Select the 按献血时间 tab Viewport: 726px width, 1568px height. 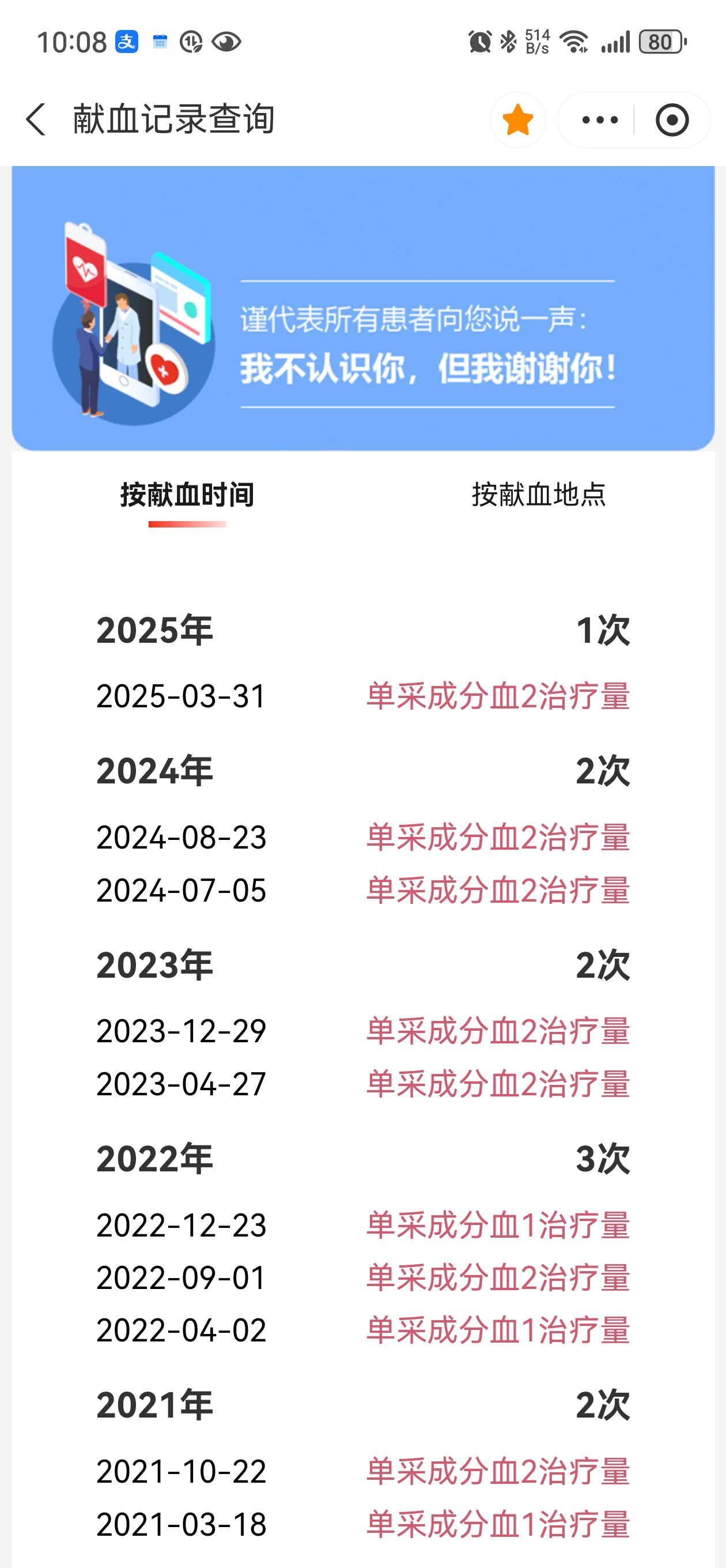pos(187,494)
